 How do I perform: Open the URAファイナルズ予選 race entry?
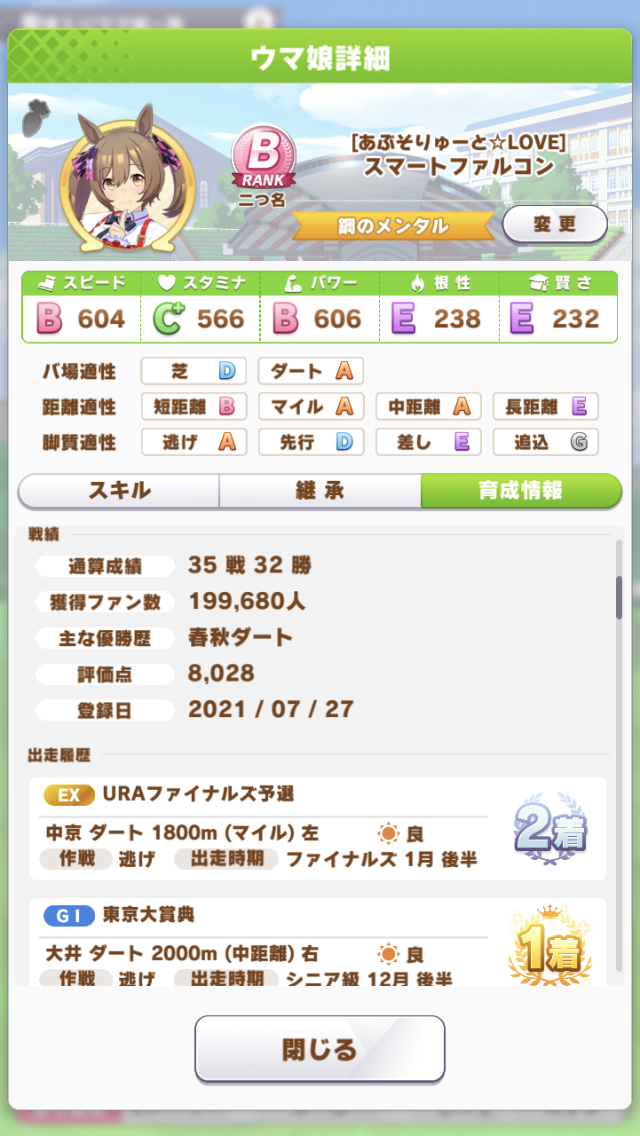pos(317,829)
